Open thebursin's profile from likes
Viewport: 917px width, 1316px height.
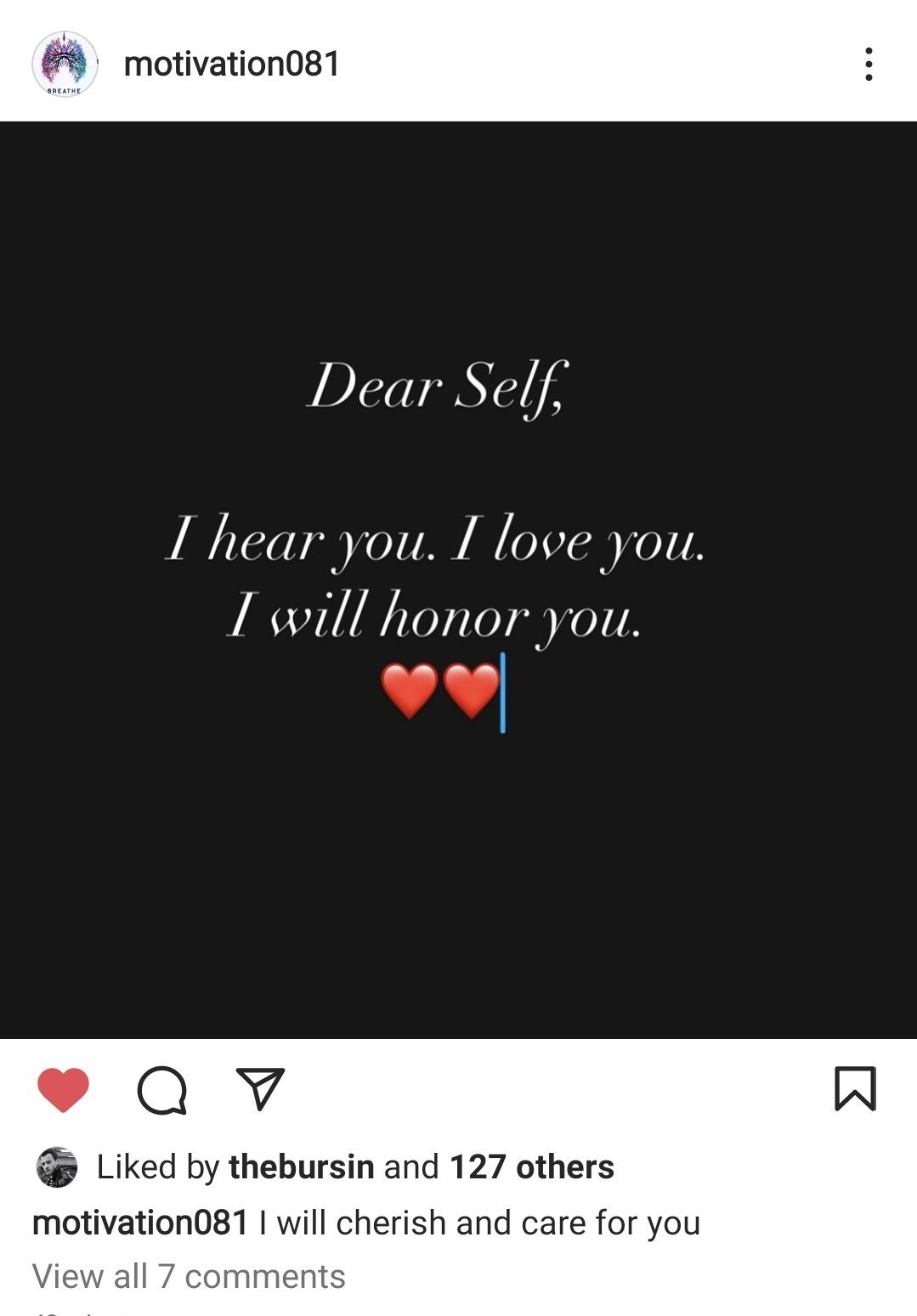click(301, 1166)
